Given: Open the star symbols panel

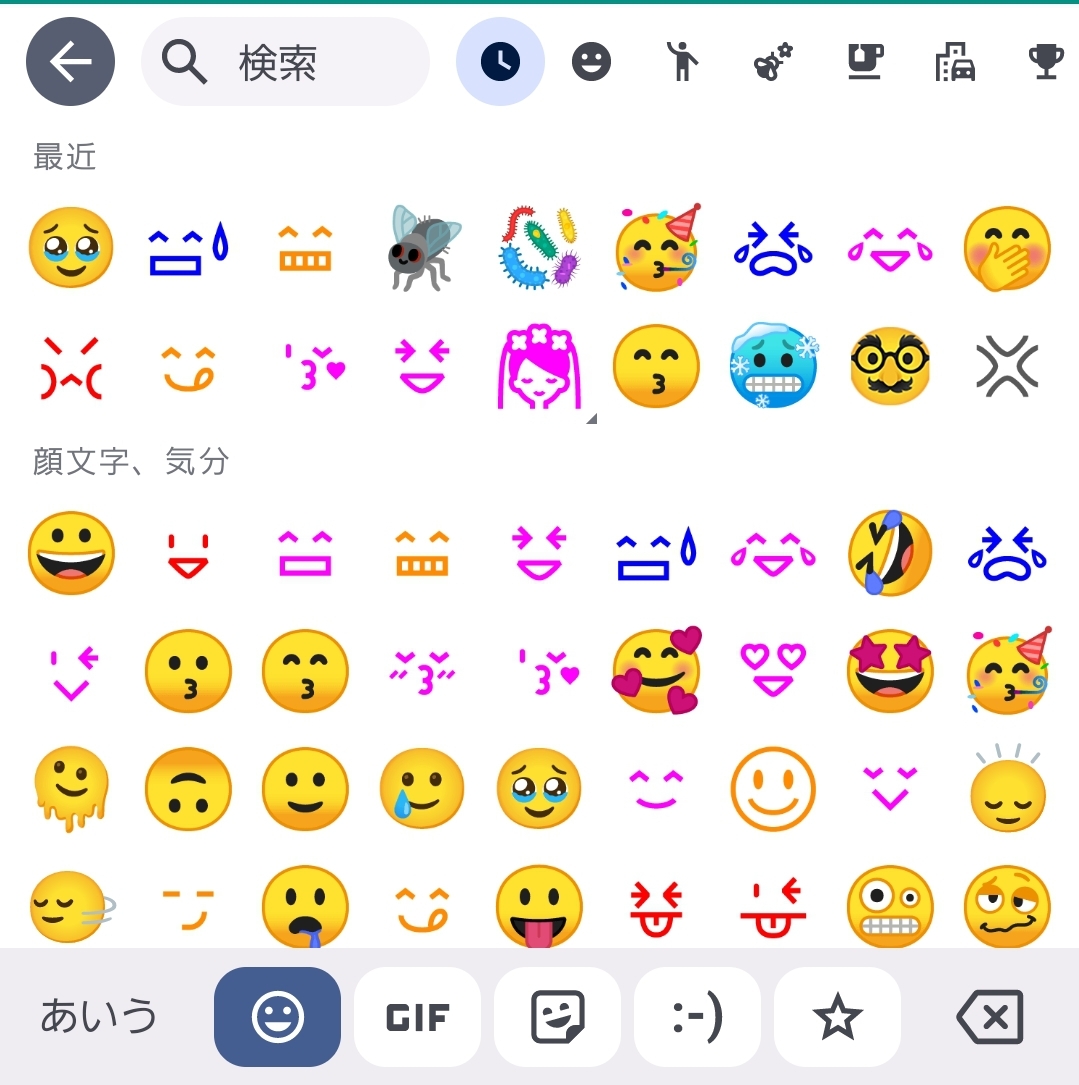Looking at the screenshot, I should point(837,1017).
